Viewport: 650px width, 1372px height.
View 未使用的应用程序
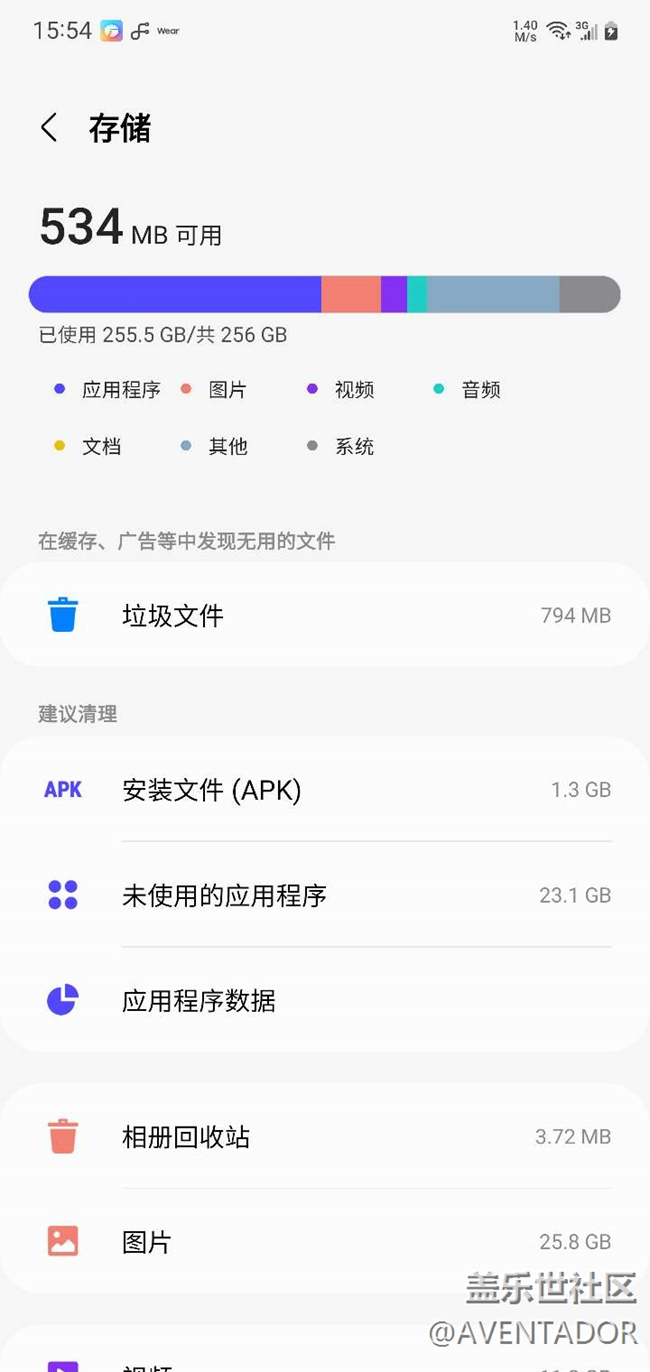click(x=325, y=895)
